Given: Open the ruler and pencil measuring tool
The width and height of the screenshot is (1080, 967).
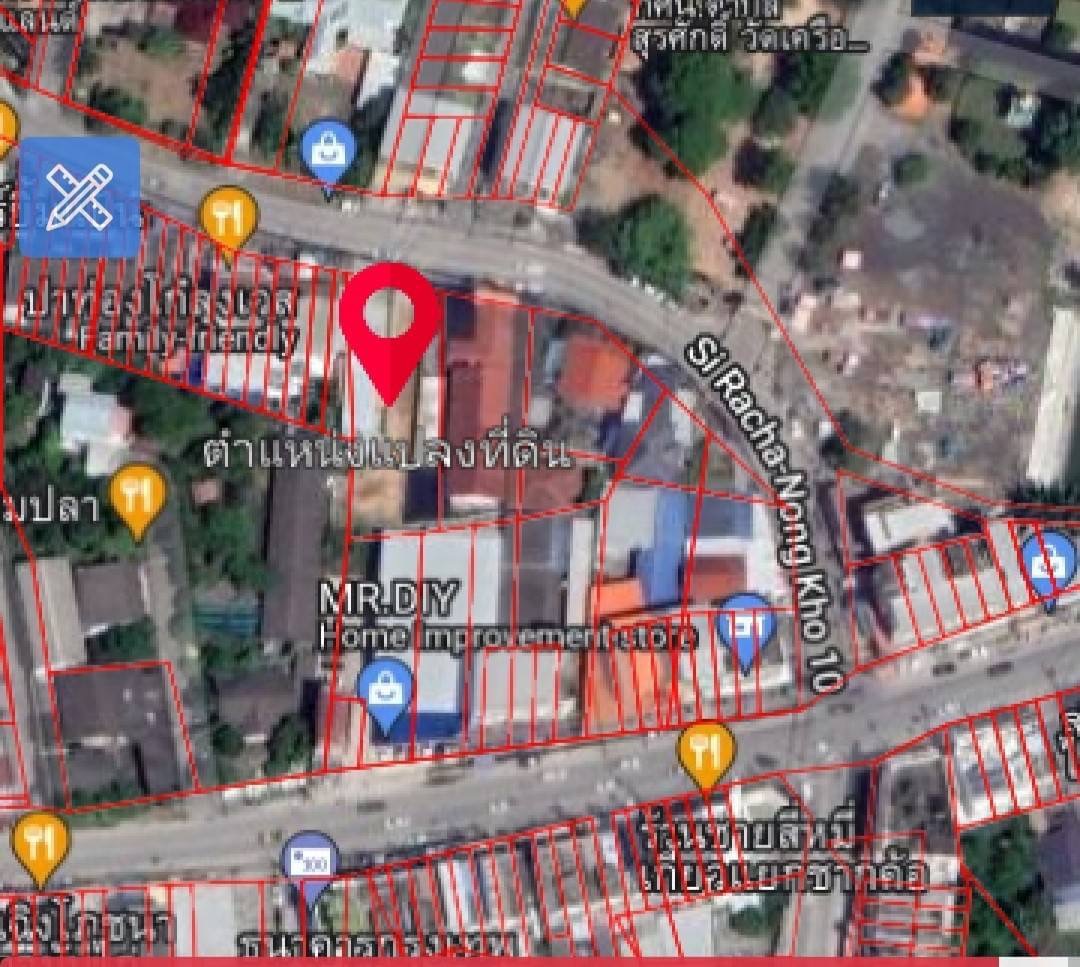Looking at the screenshot, I should [79, 197].
